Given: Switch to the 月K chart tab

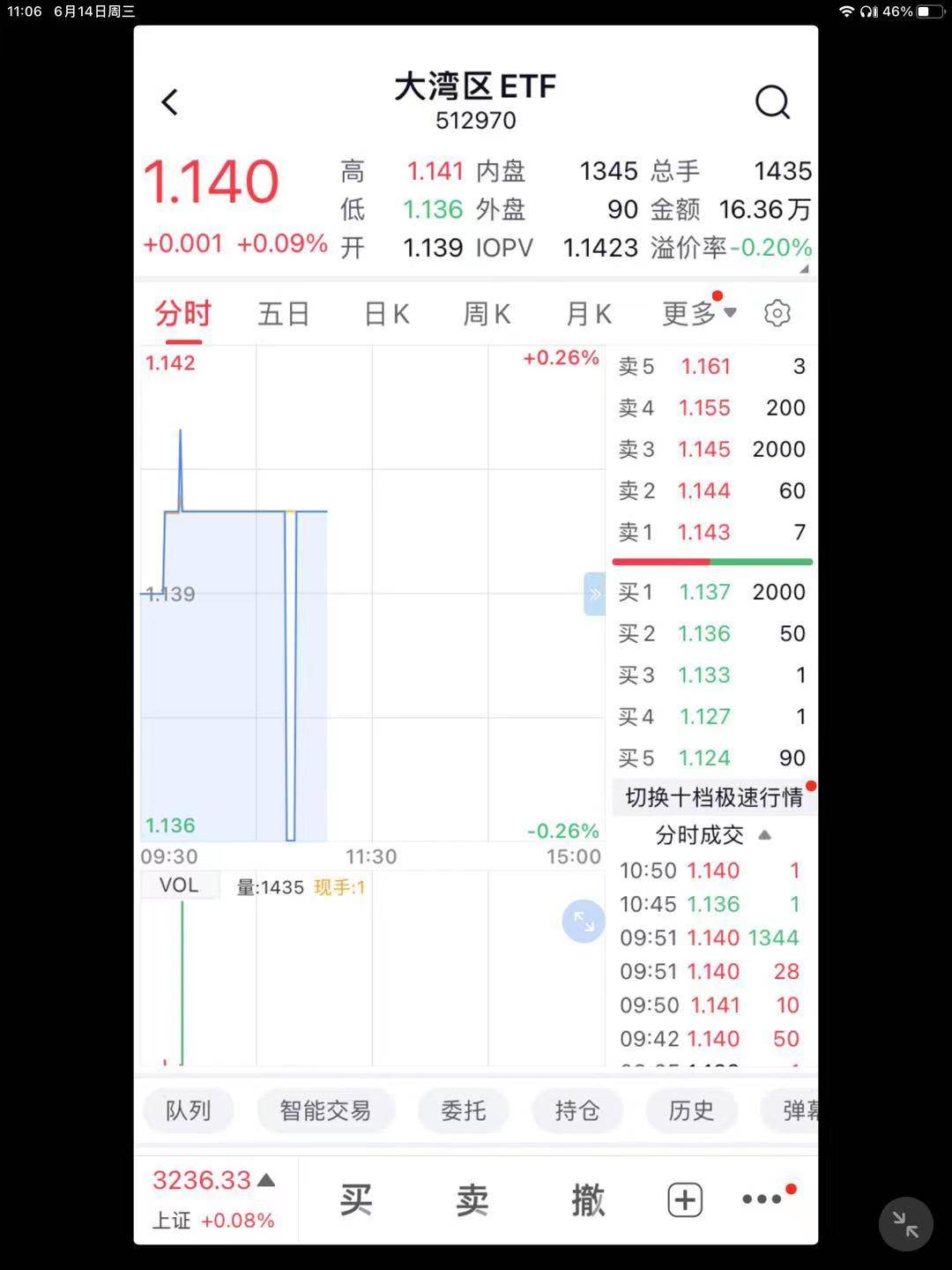Looking at the screenshot, I should click(x=588, y=314).
